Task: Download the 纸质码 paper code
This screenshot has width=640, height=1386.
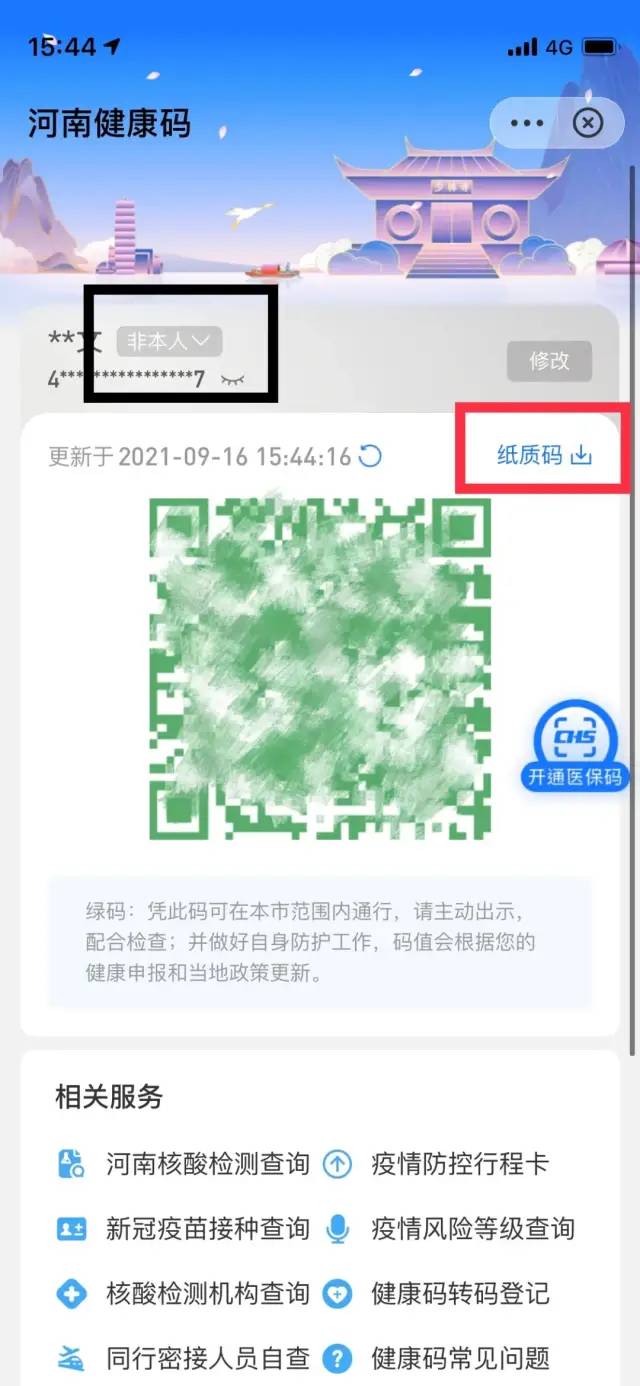Action: [x=544, y=455]
